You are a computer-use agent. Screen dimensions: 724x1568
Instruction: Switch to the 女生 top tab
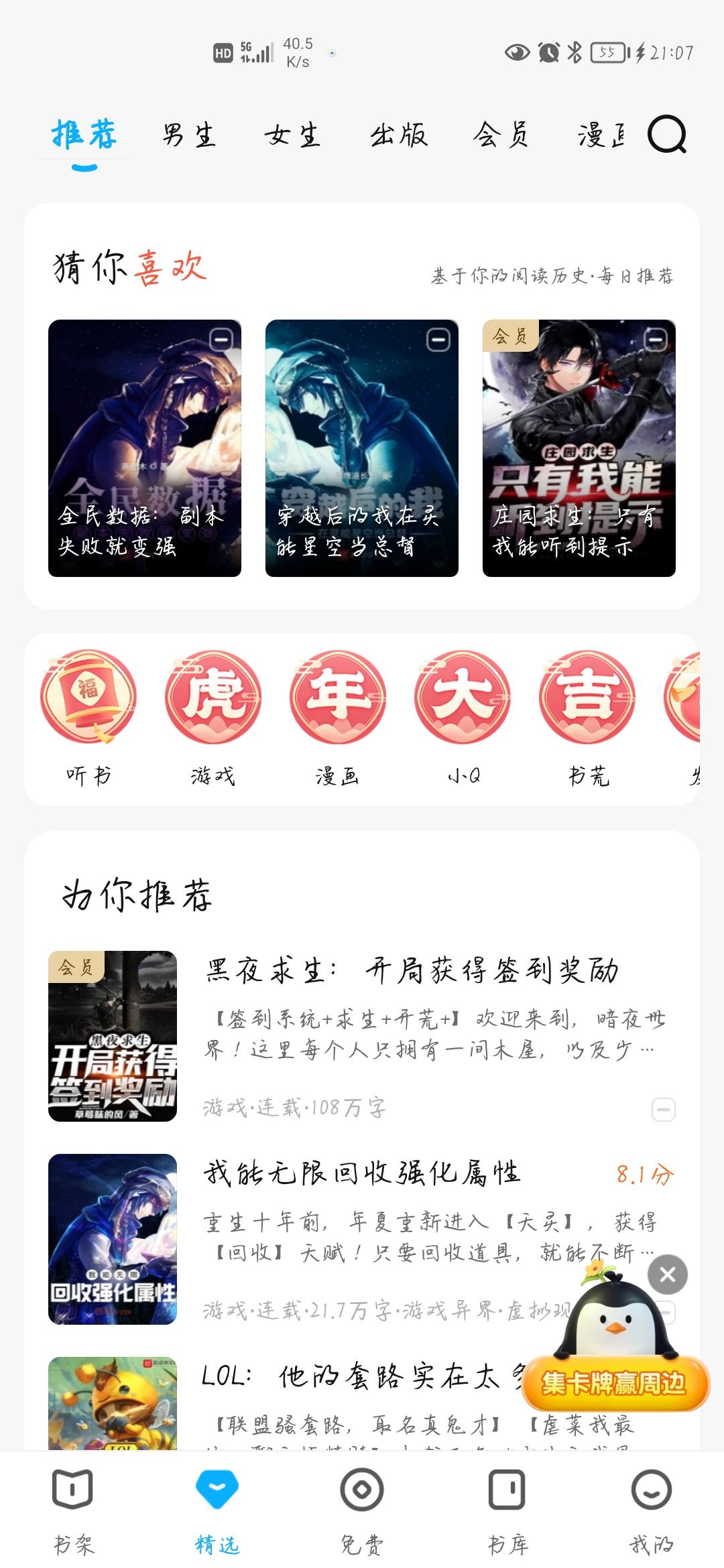coord(292,135)
